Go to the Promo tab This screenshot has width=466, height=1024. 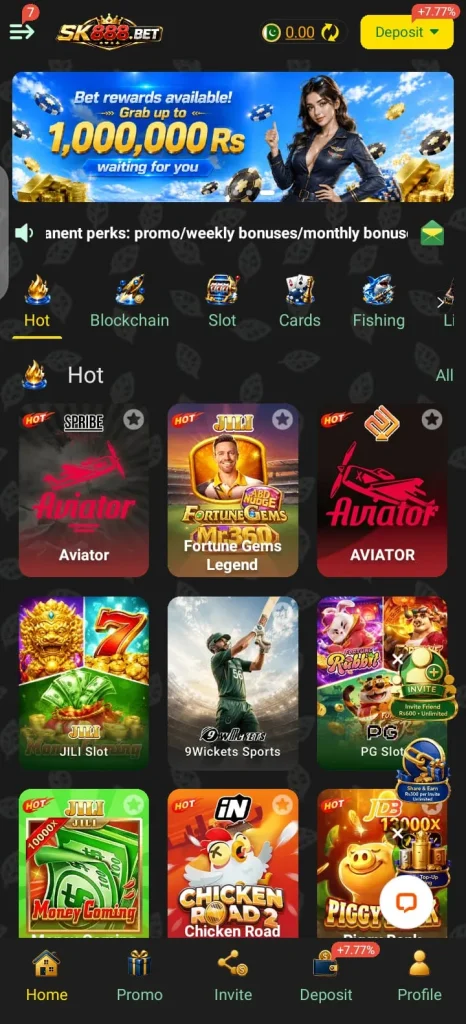pyautogui.click(x=139, y=978)
